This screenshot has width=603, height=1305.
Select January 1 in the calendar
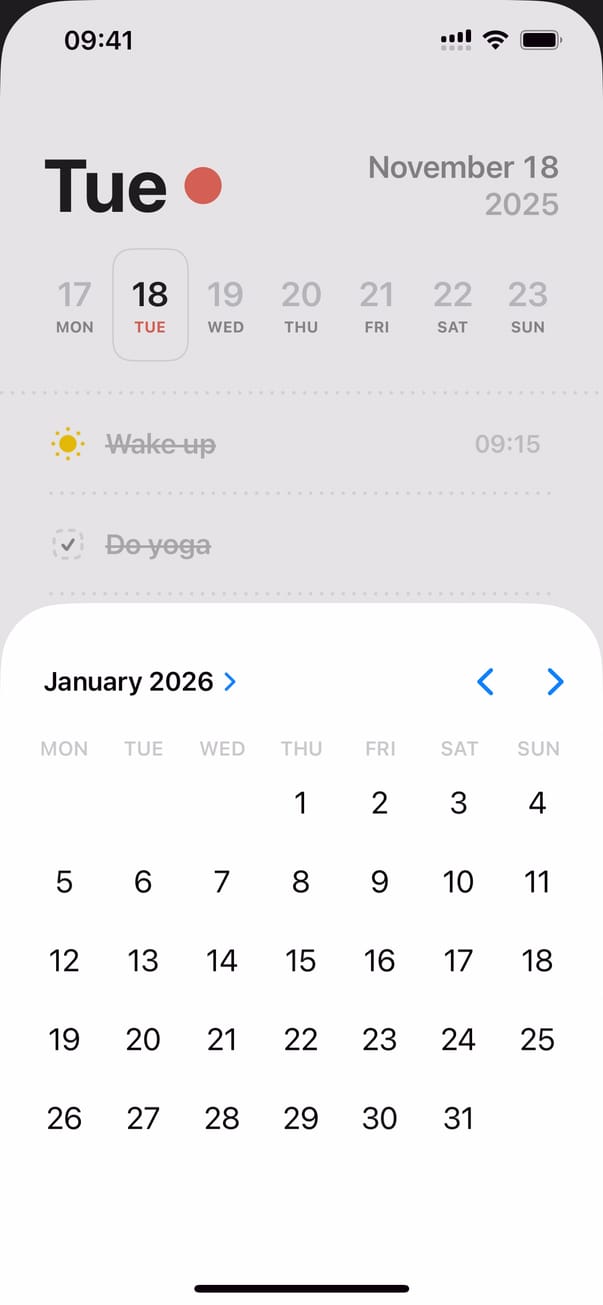point(301,802)
